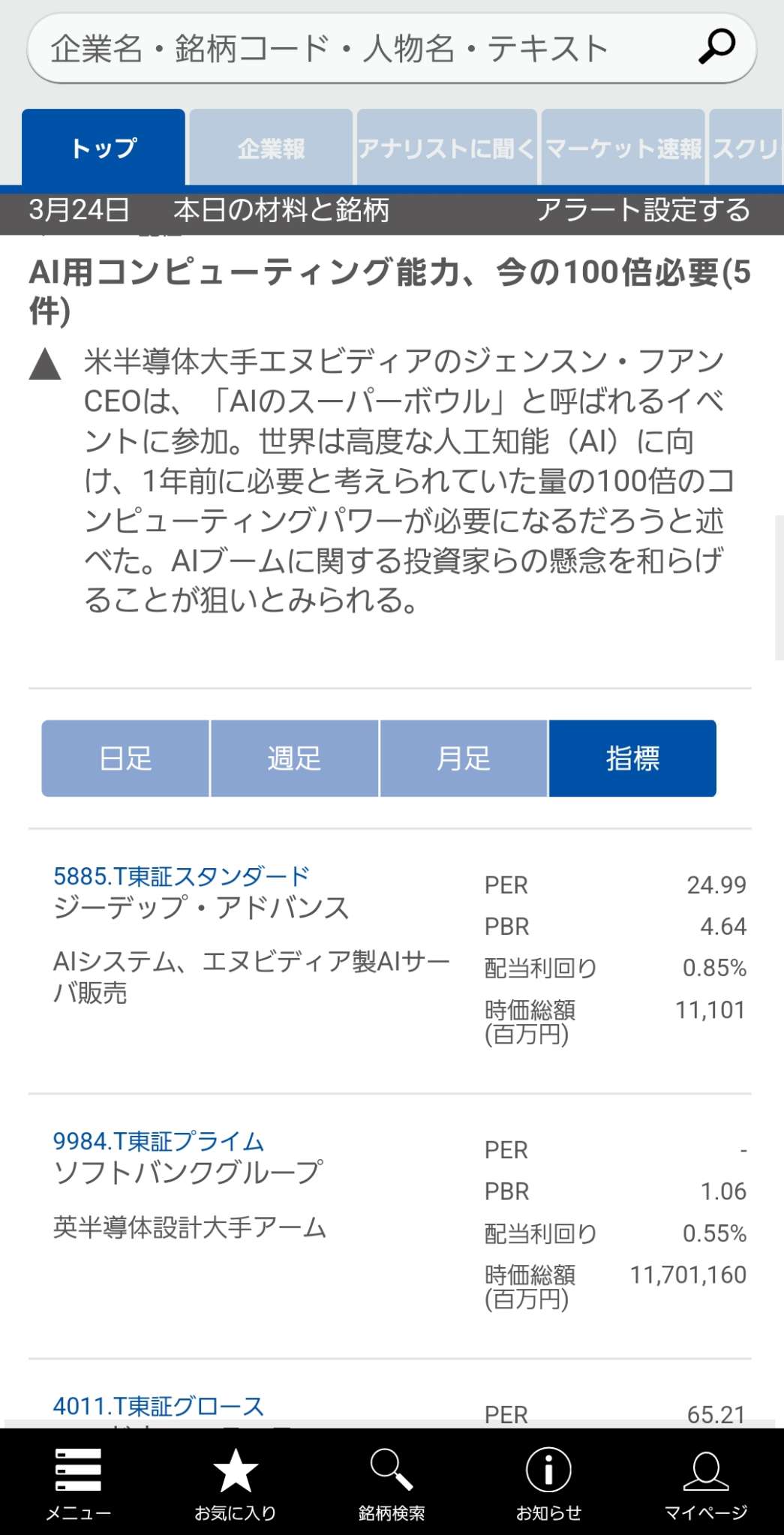Show the 月足 chart view

464,758
